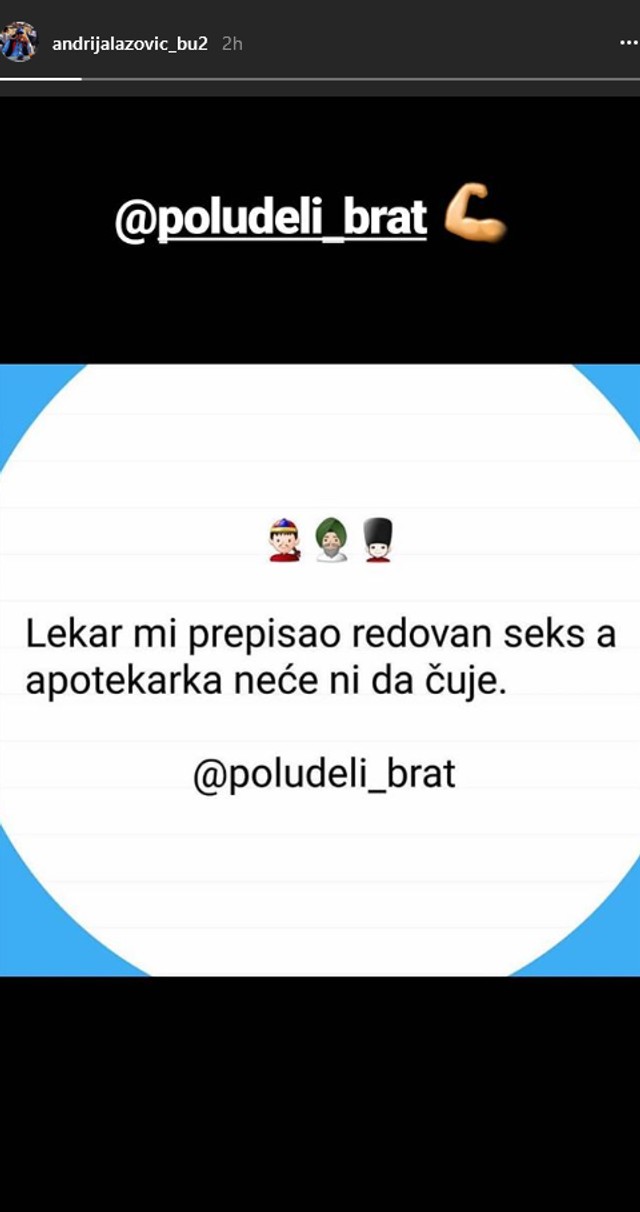Viewport: 640px width, 1212px height.
Task: Open andrijalazovic_bu2's profile picture
Action: (x=20, y=43)
